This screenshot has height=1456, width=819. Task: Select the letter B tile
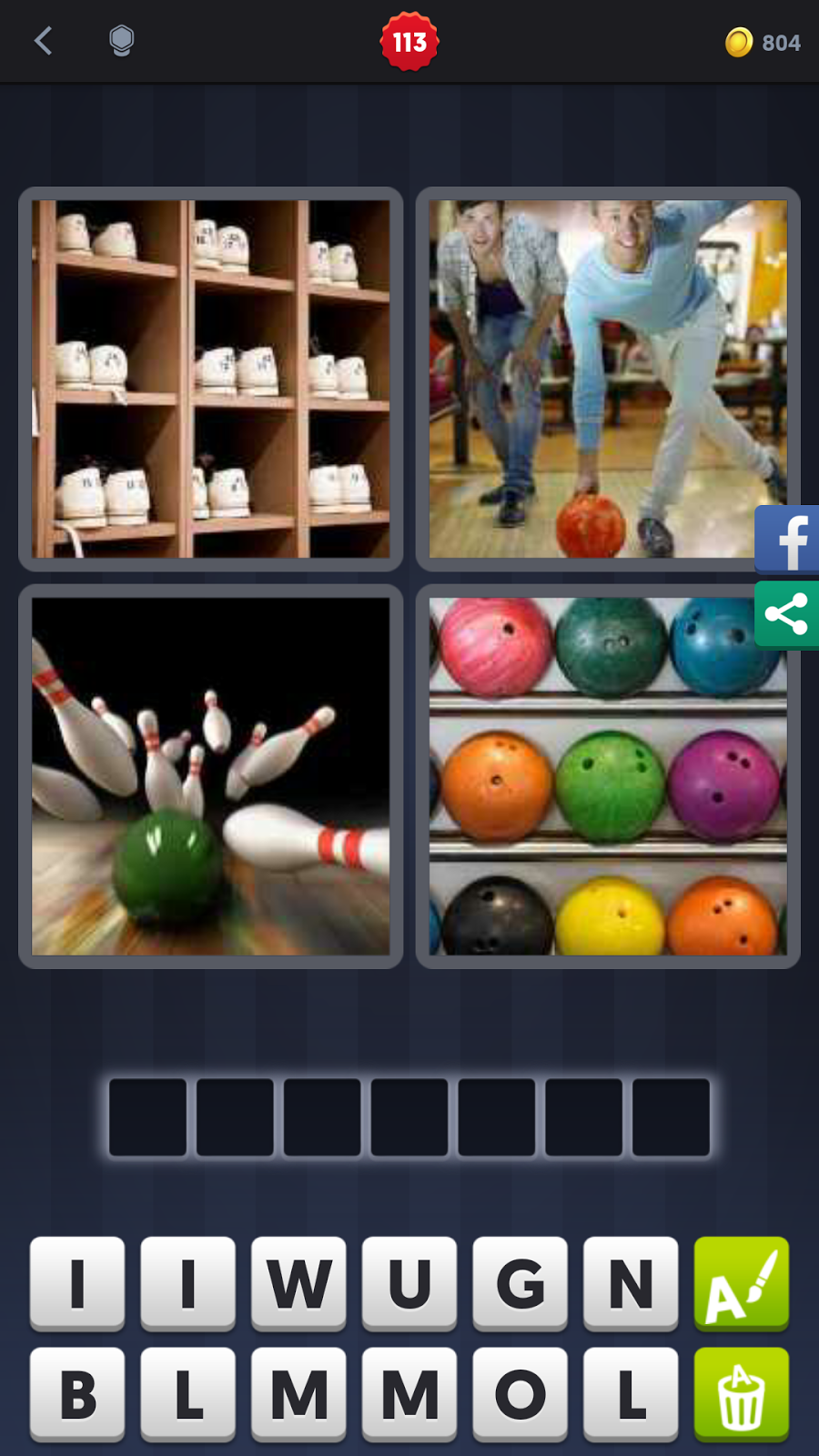(77, 1394)
